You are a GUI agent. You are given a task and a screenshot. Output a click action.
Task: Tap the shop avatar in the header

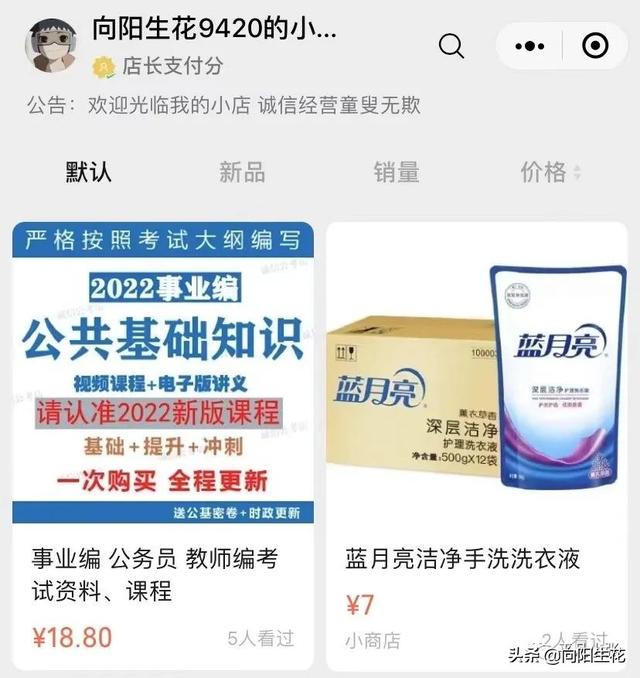tap(51, 44)
